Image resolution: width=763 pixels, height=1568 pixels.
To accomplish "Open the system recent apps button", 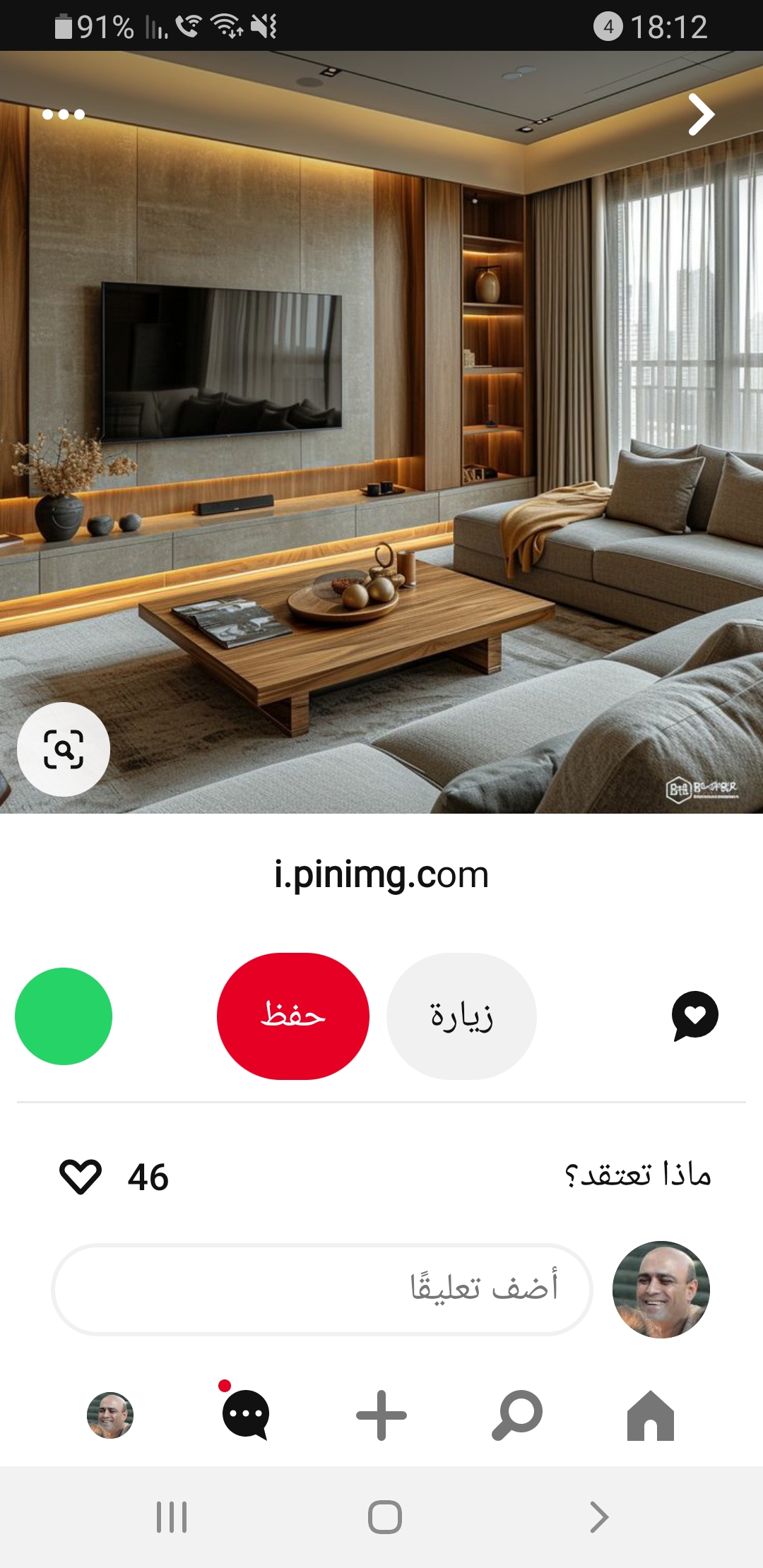I will (172, 1516).
